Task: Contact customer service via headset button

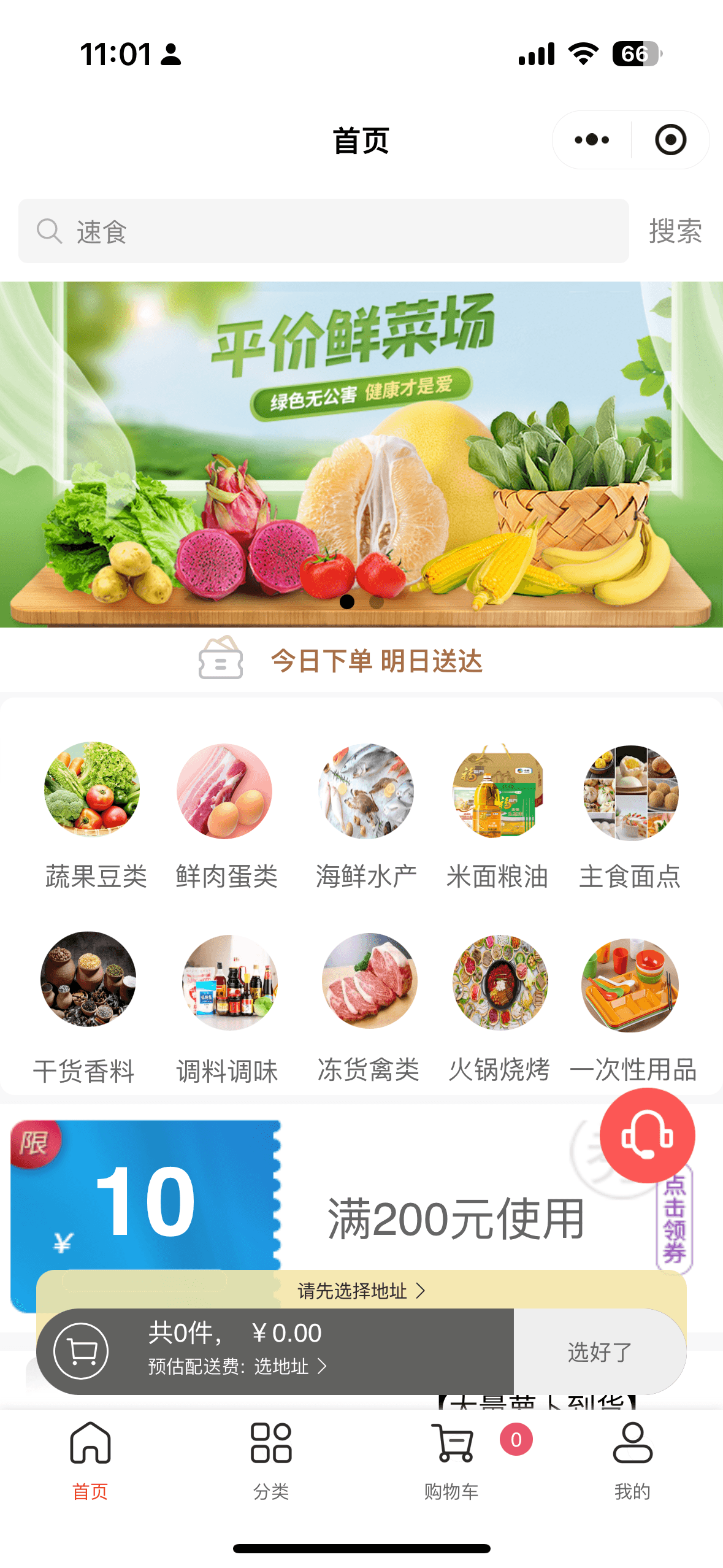Action: pyautogui.click(x=647, y=1136)
